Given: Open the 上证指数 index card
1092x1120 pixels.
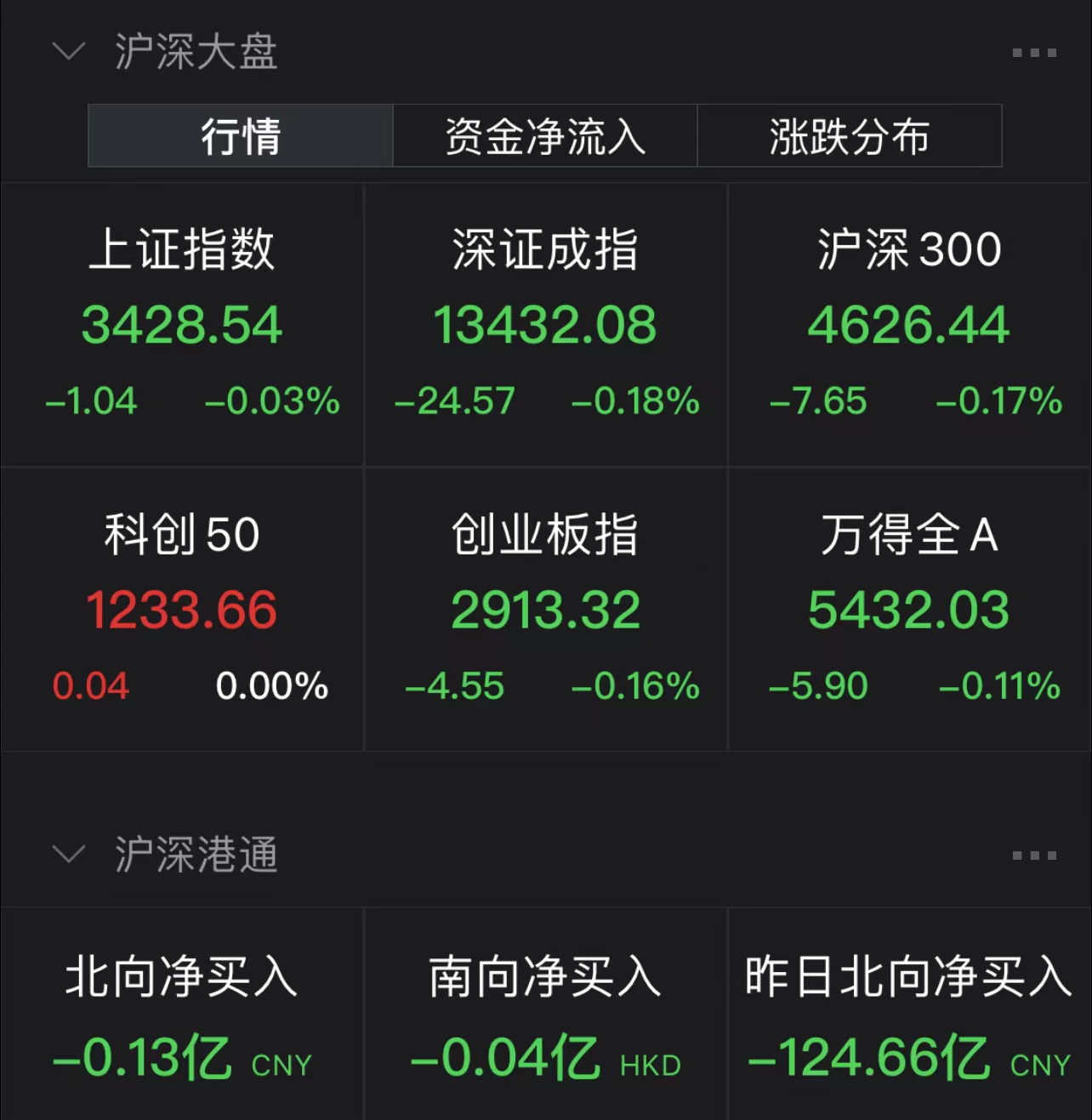Looking at the screenshot, I should (182, 325).
